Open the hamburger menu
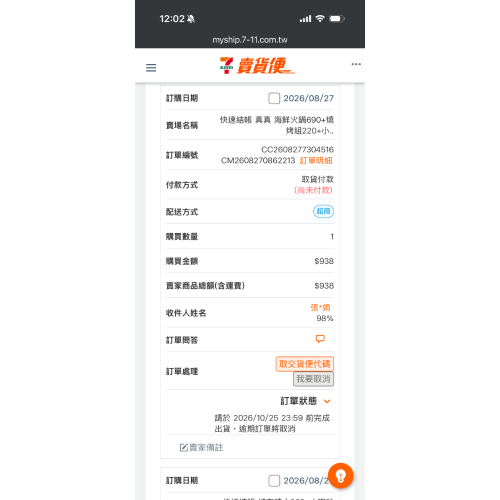This screenshot has height=500, width=500. 151,68
